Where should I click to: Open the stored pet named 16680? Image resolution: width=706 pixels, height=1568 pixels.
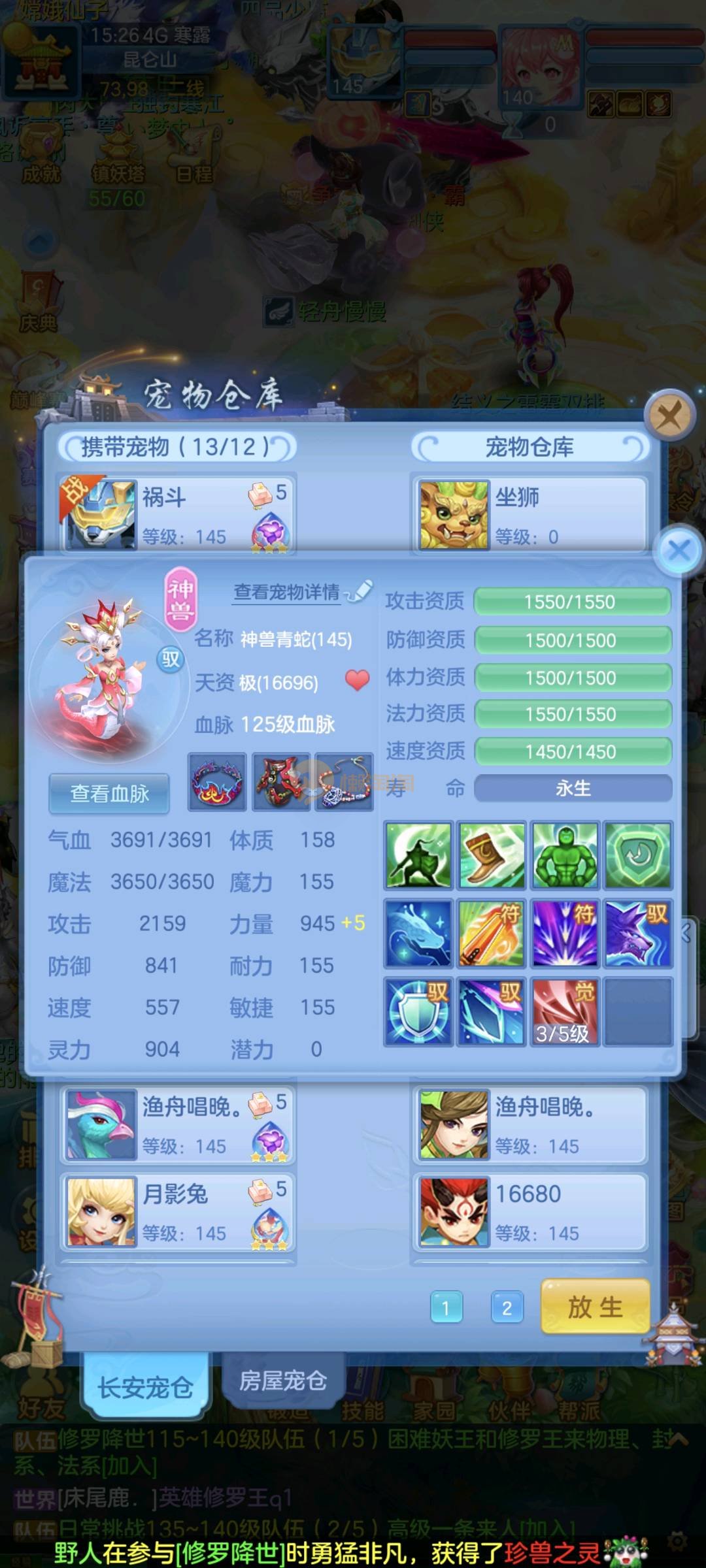coord(529,1212)
